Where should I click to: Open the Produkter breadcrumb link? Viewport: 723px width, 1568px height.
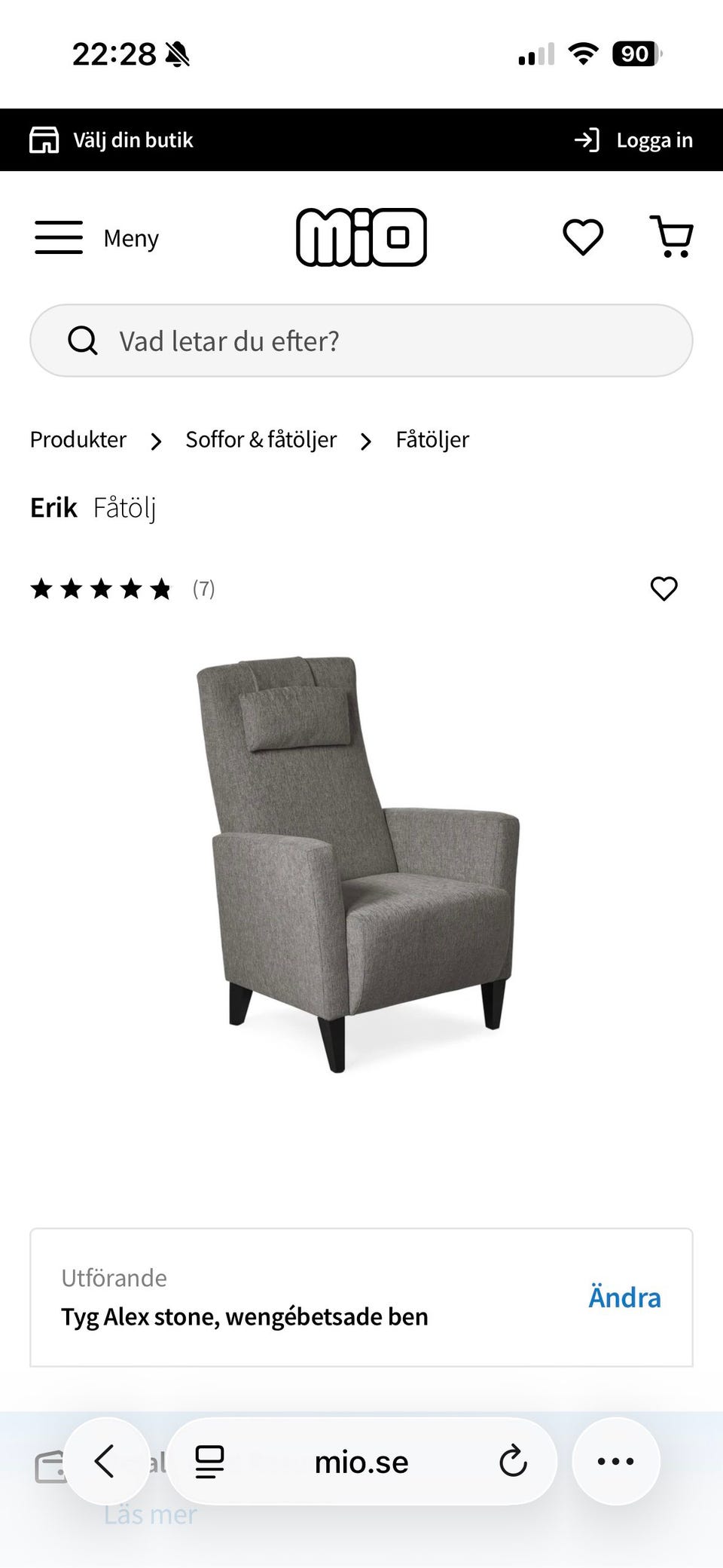78,439
